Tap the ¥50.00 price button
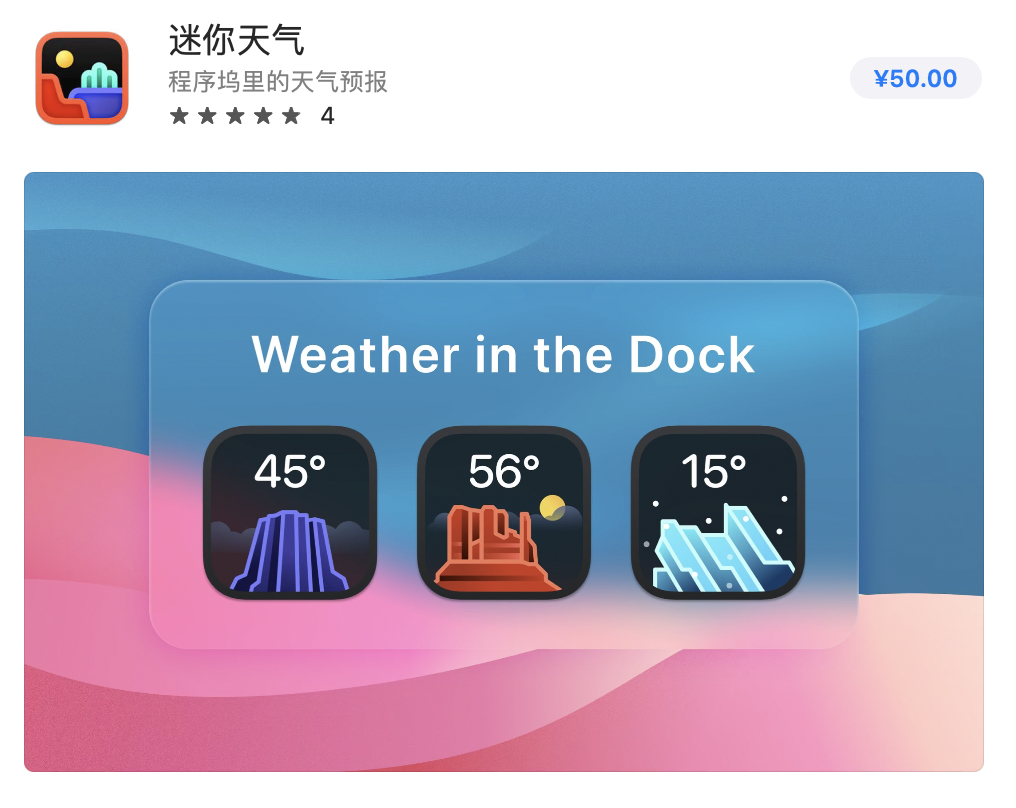Viewport: 1016px width, 808px height. [915, 78]
